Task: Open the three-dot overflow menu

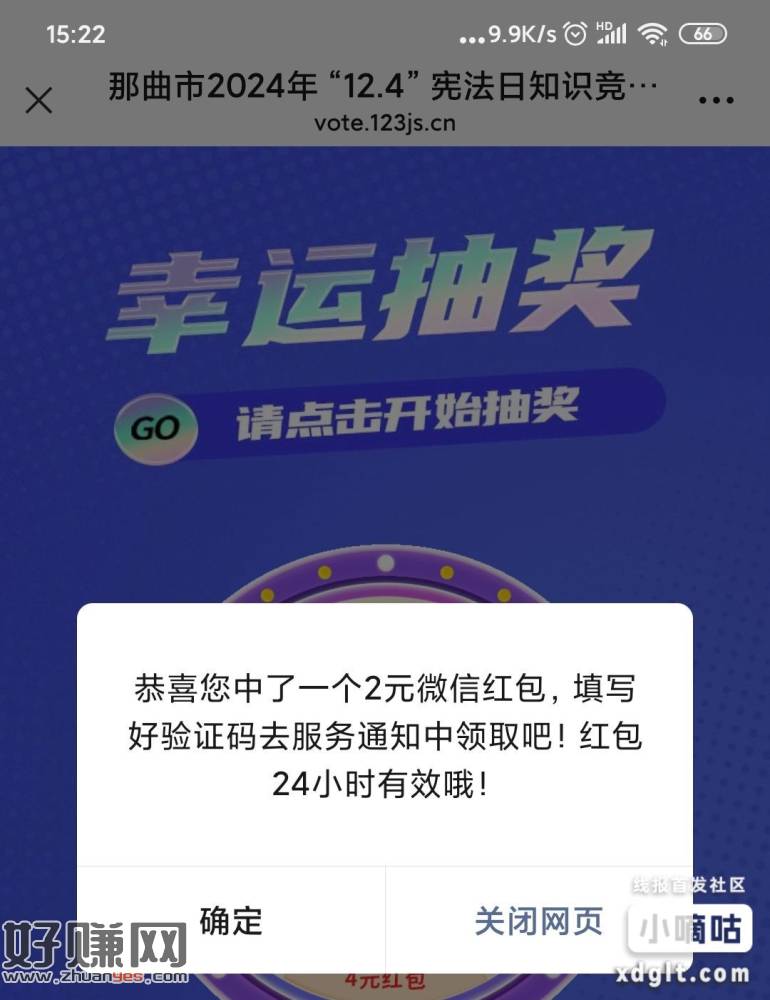Action: pos(716,101)
